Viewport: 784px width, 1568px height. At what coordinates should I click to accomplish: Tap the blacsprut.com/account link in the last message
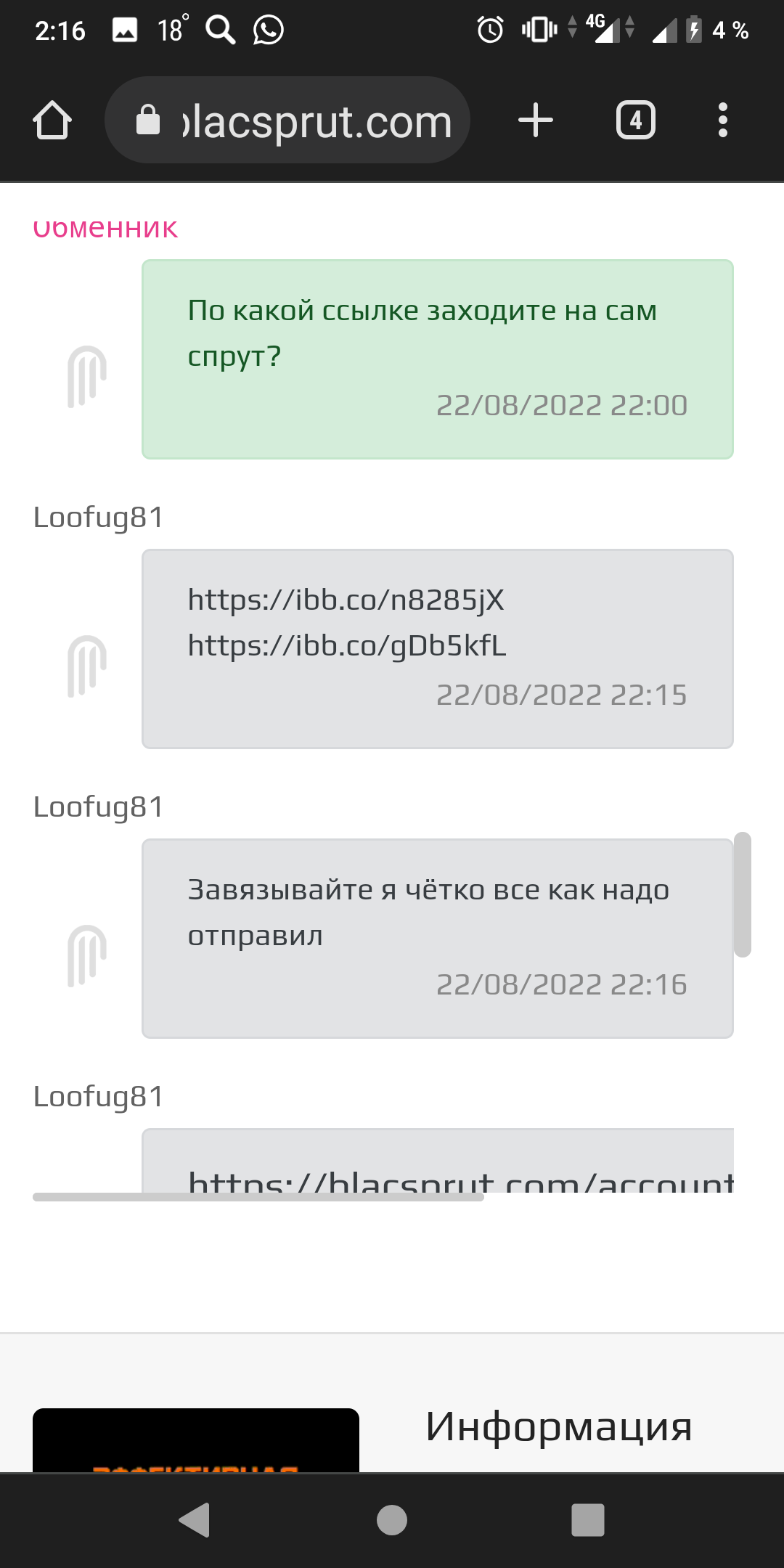[460, 1181]
